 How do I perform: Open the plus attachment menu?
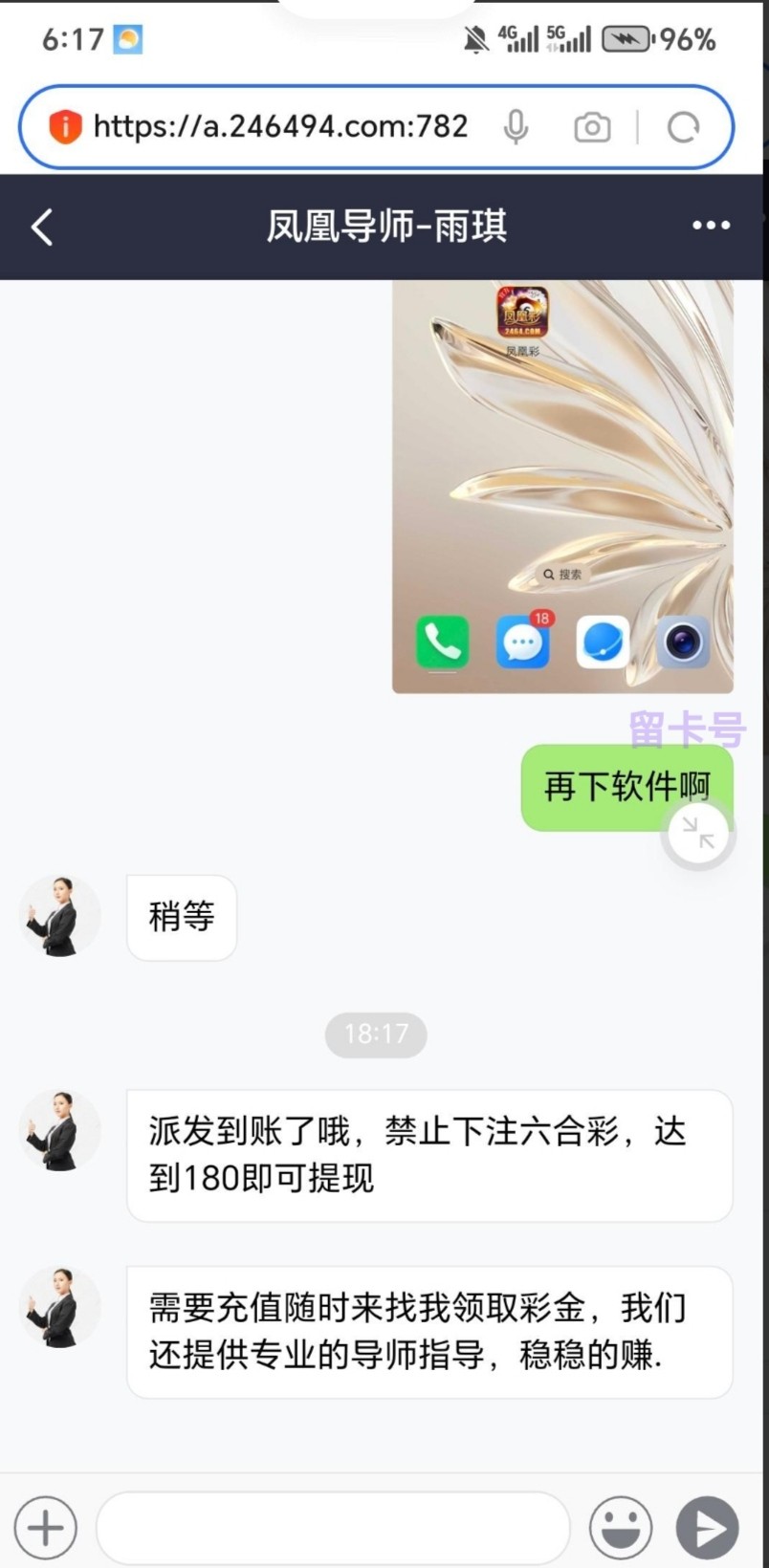click(x=45, y=1527)
